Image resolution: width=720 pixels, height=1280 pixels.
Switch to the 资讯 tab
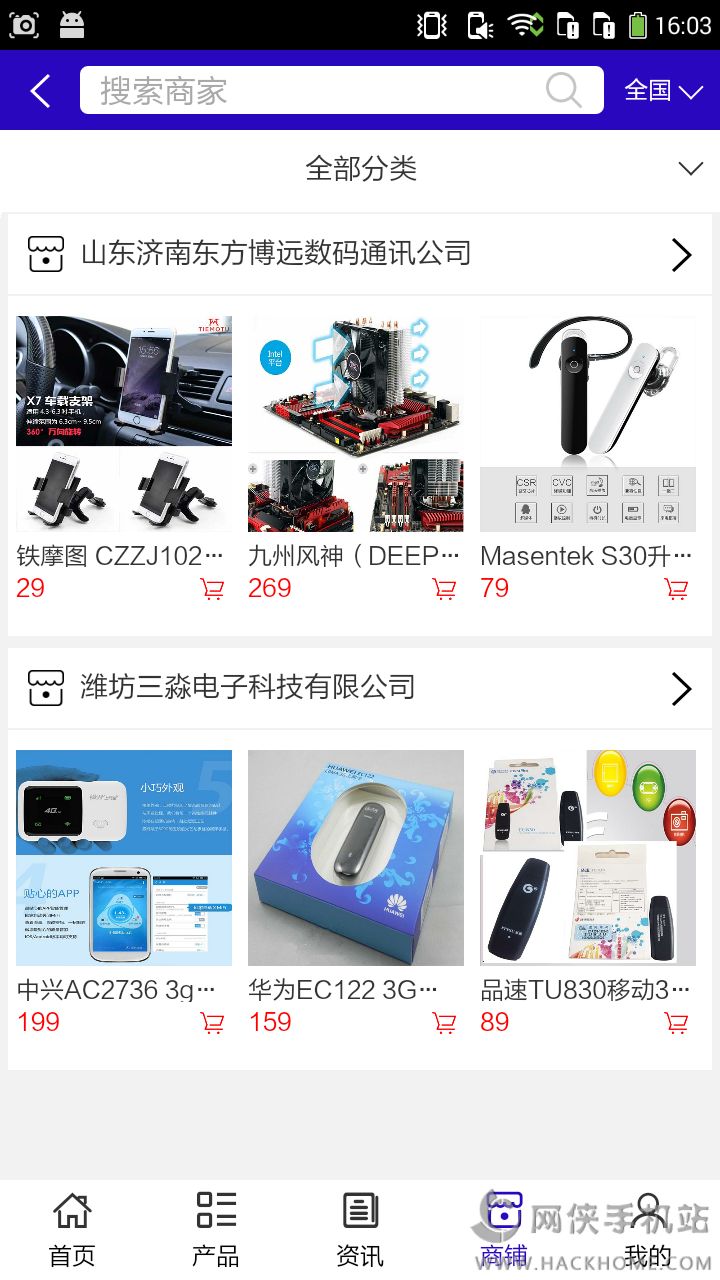point(360,1230)
